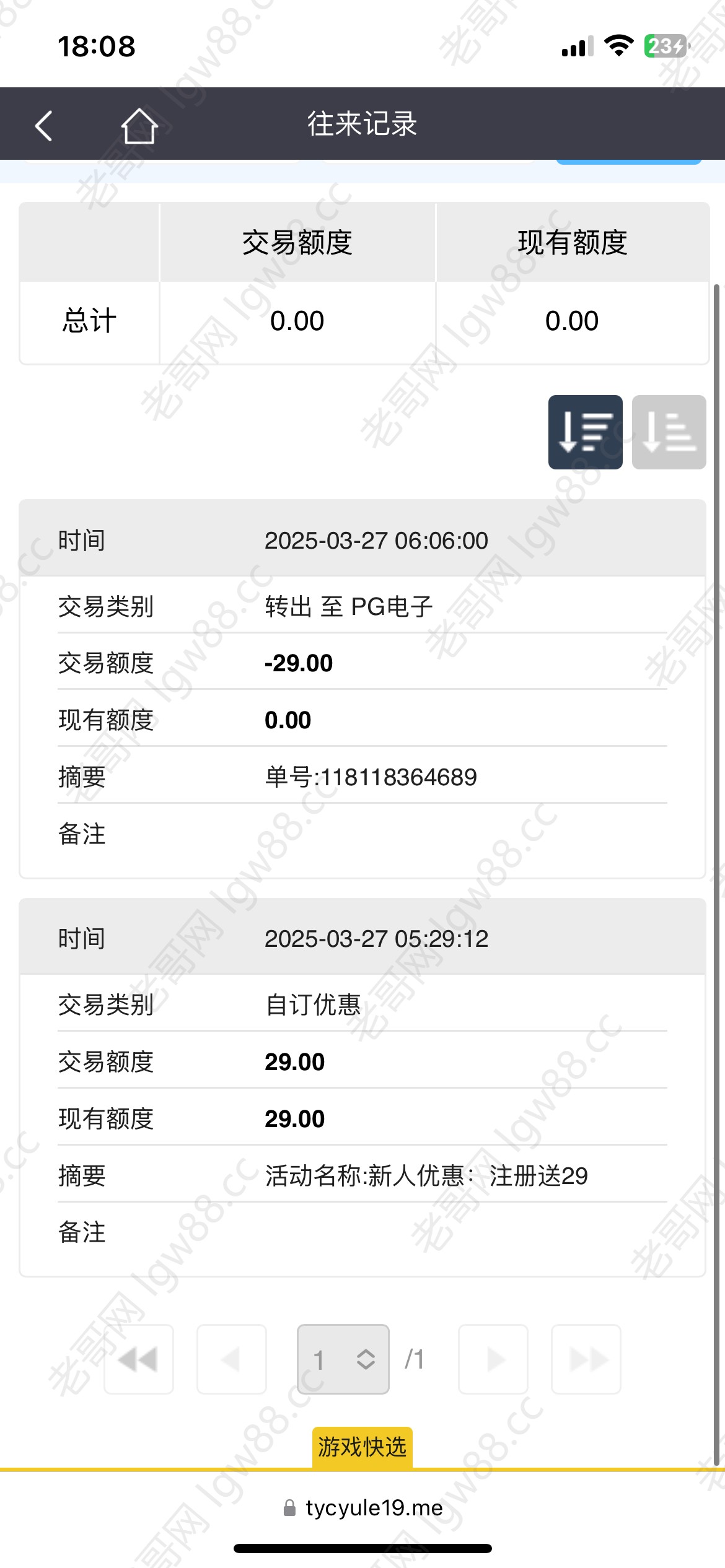Jump to the first page
The width and height of the screenshot is (725, 1568).
[139, 1359]
